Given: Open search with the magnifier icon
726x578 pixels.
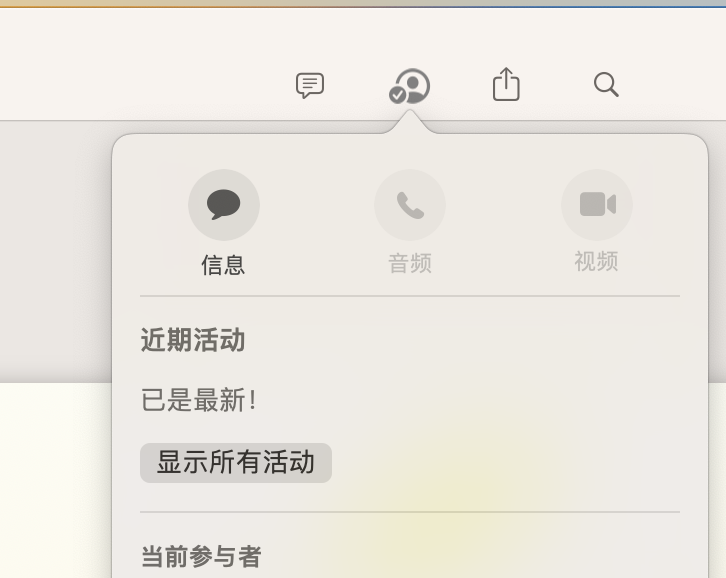Looking at the screenshot, I should (606, 85).
